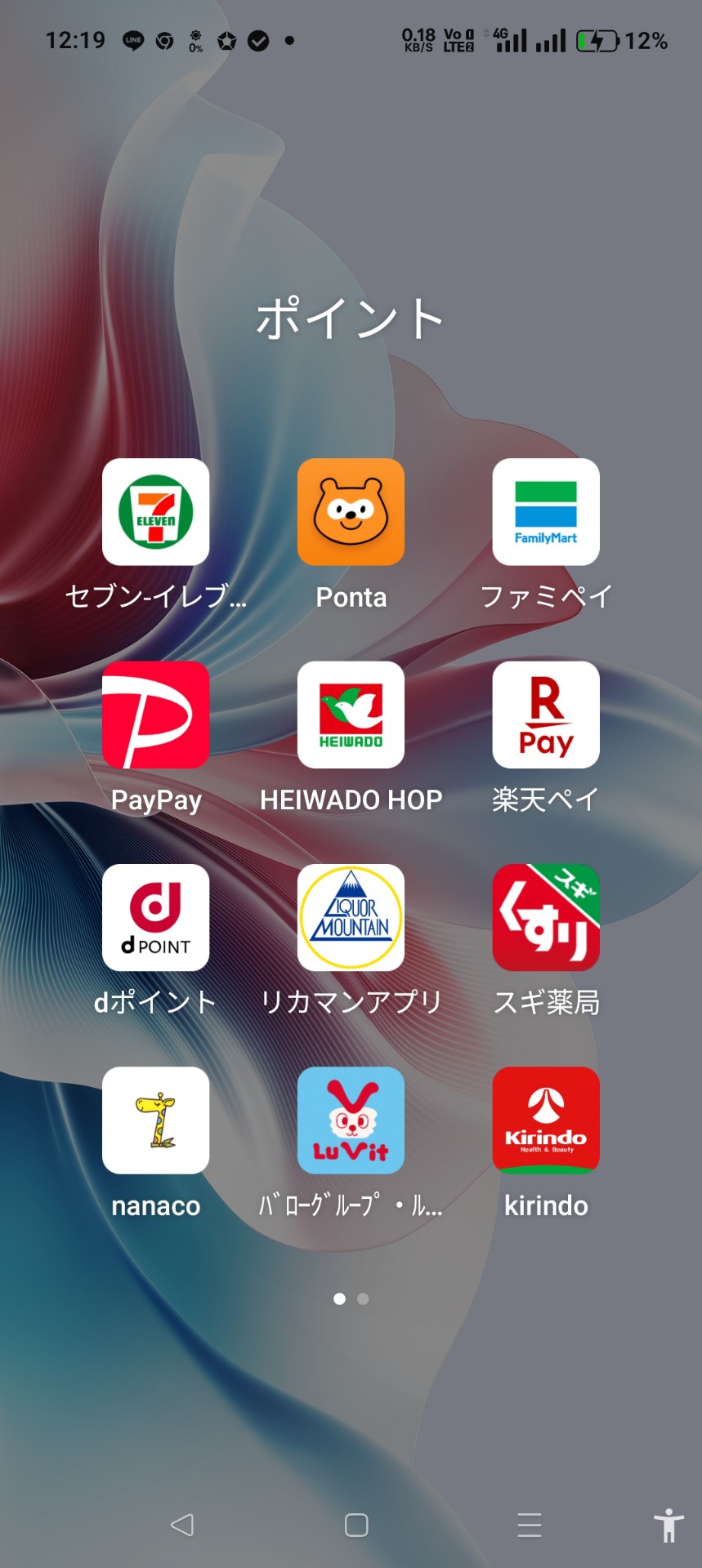
Task: Open the Seven-Eleven app
Action: pyautogui.click(x=155, y=512)
